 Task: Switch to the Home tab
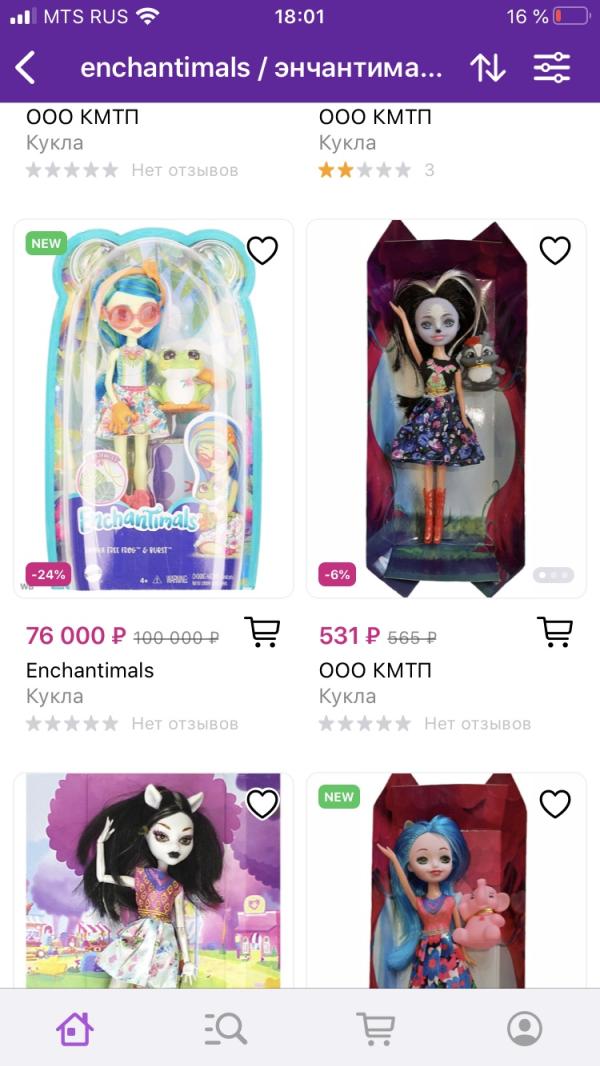click(75, 1028)
